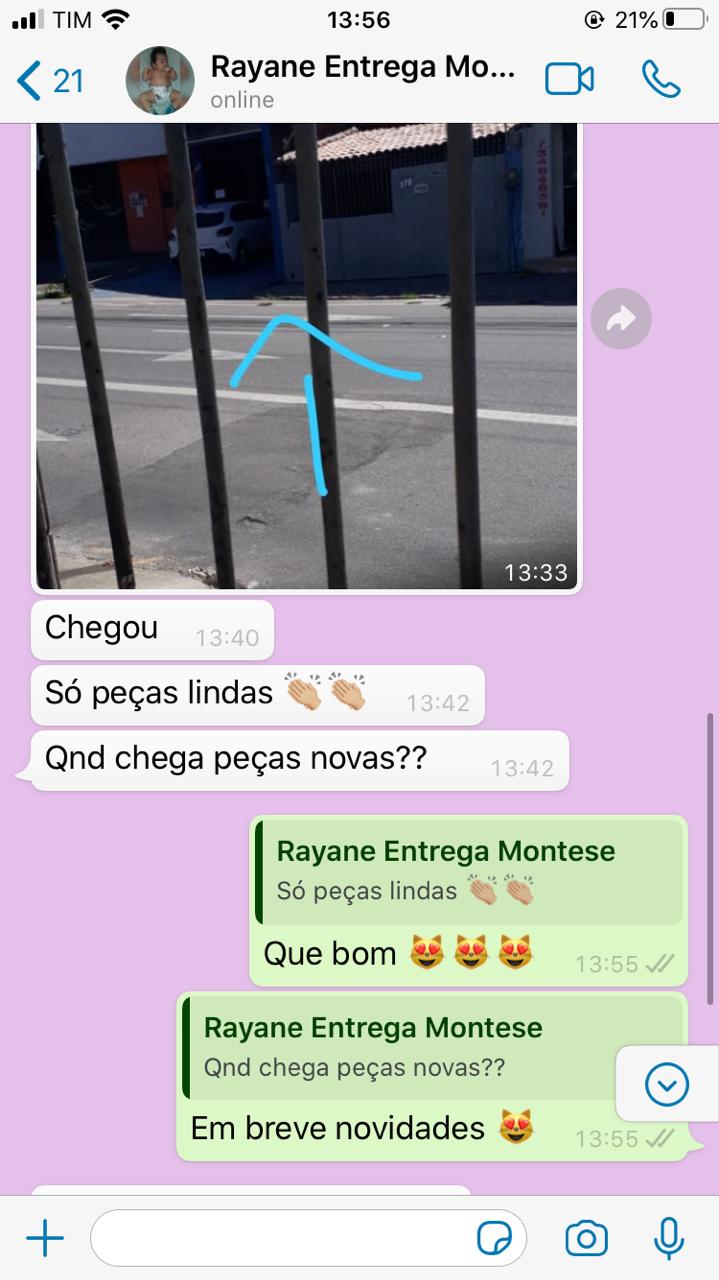719x1280 pixels.
Task: Record a voice message
Action: point(668,1239)
